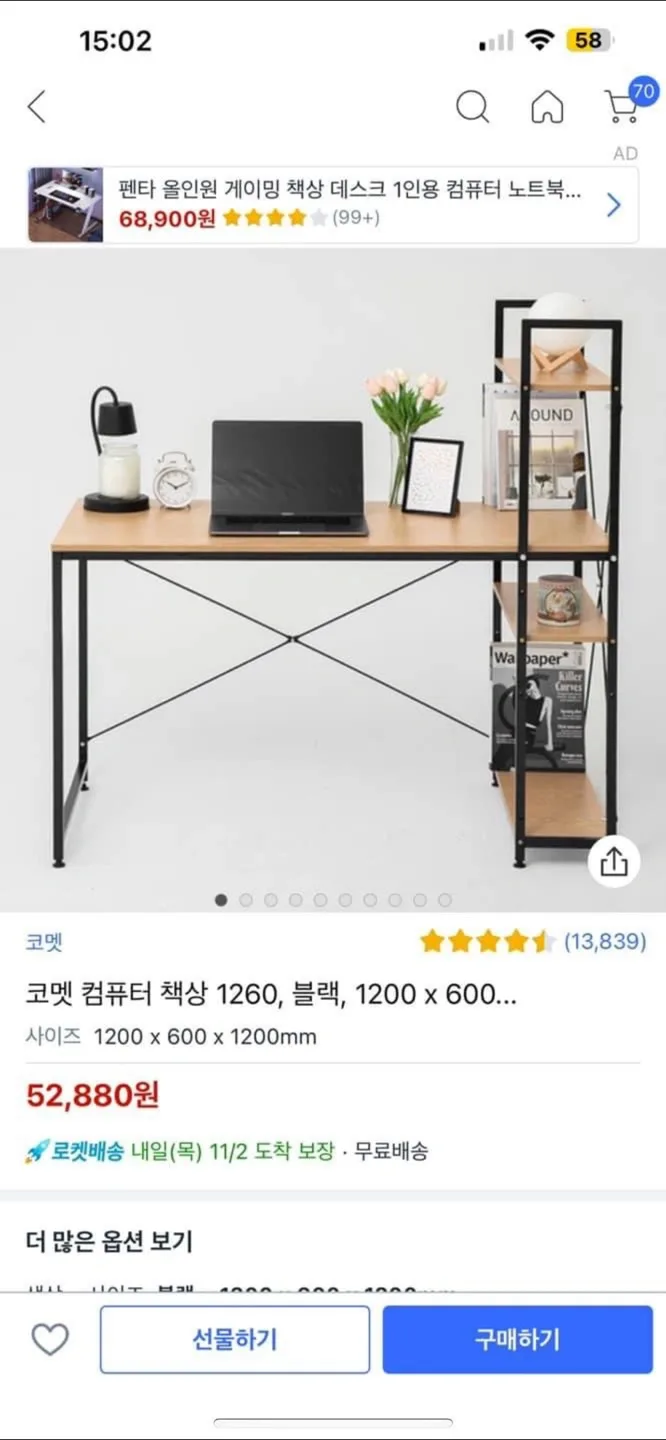Open the shopping cart with 70 items
Image resolution: width=666 pixels, height=1440 pixels.
[x=627, y=102]
